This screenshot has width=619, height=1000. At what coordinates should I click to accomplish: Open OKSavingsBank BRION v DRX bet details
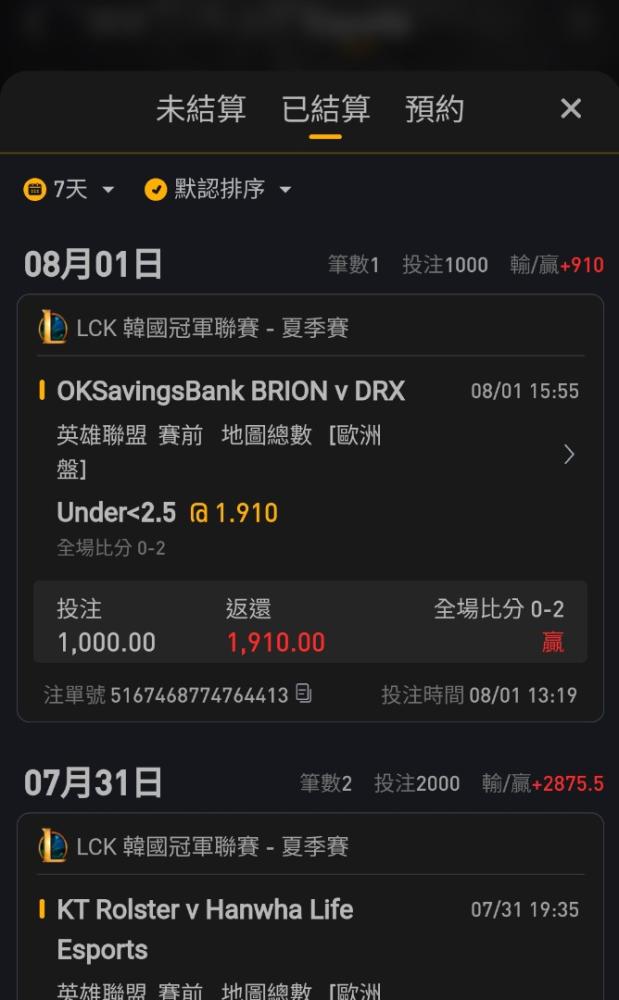(x=568, y=455)
